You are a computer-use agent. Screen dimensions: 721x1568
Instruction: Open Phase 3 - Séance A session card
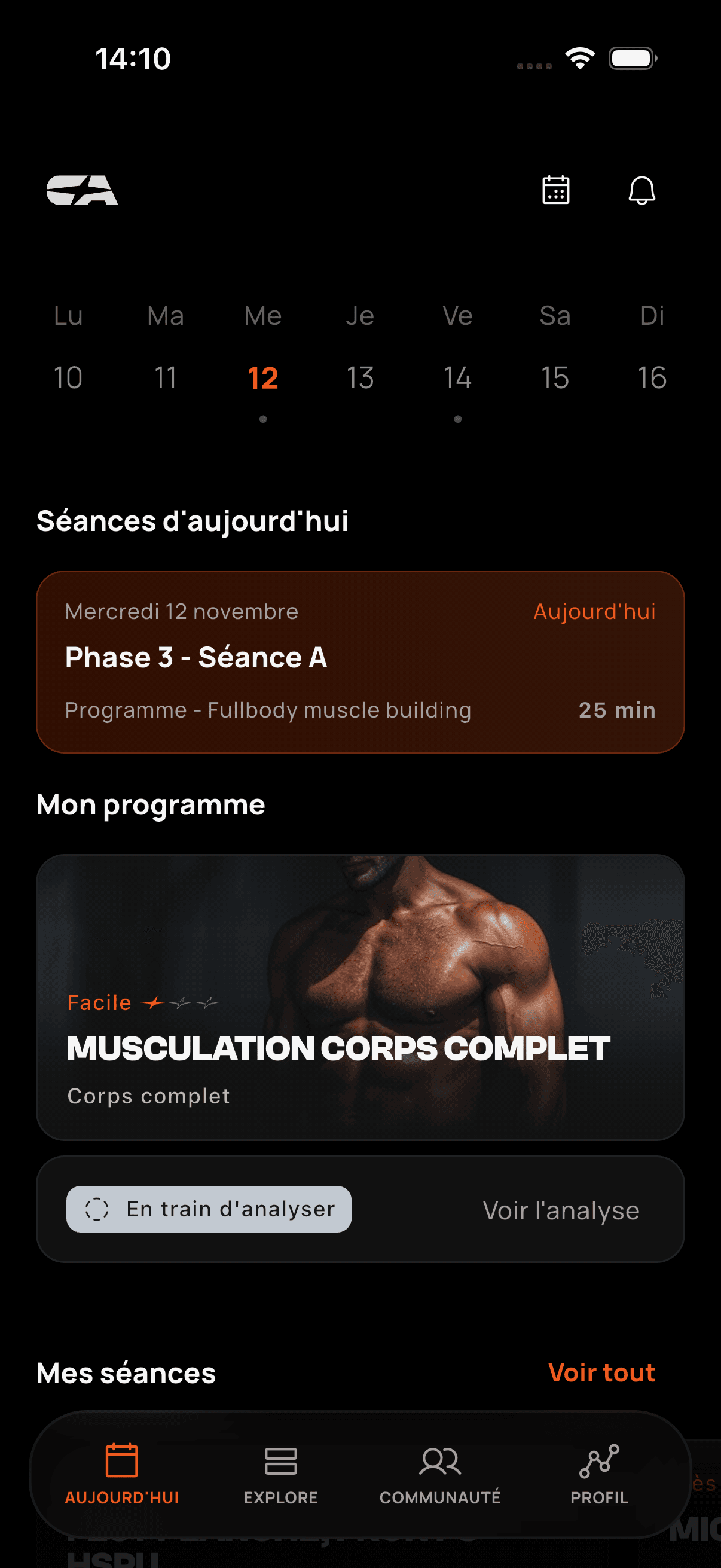360,661
